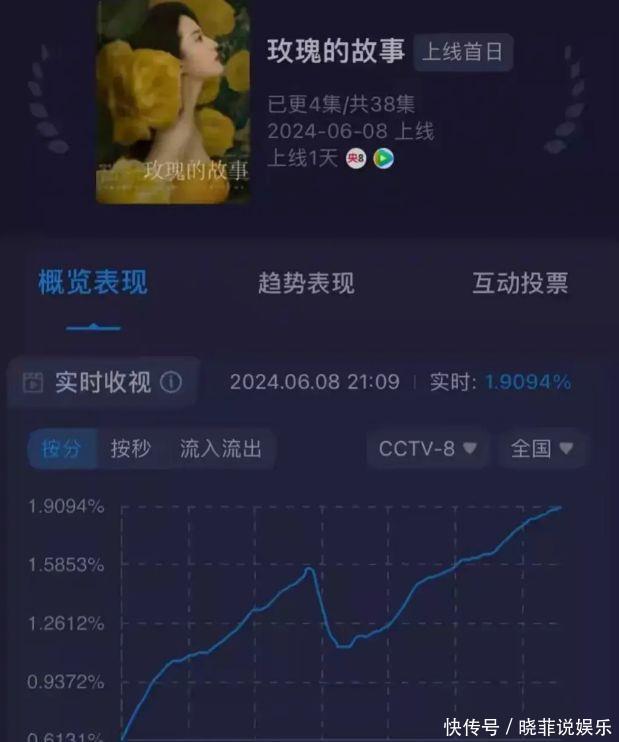This screenshot has width=619, height=742.
Task: Select the 概览表现 tab
Action: pos(93,283)
